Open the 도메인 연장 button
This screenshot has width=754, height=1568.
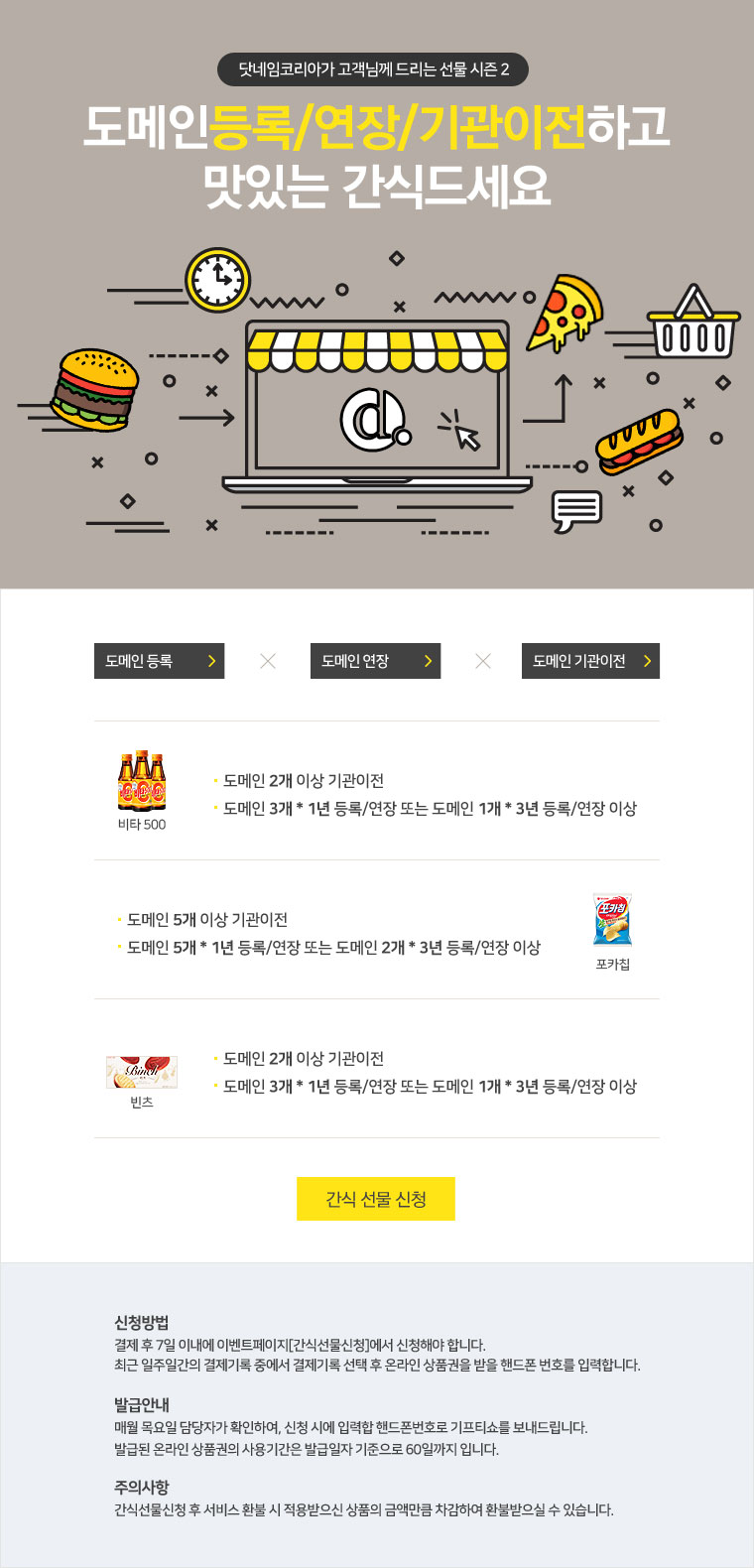coord(375,661)
